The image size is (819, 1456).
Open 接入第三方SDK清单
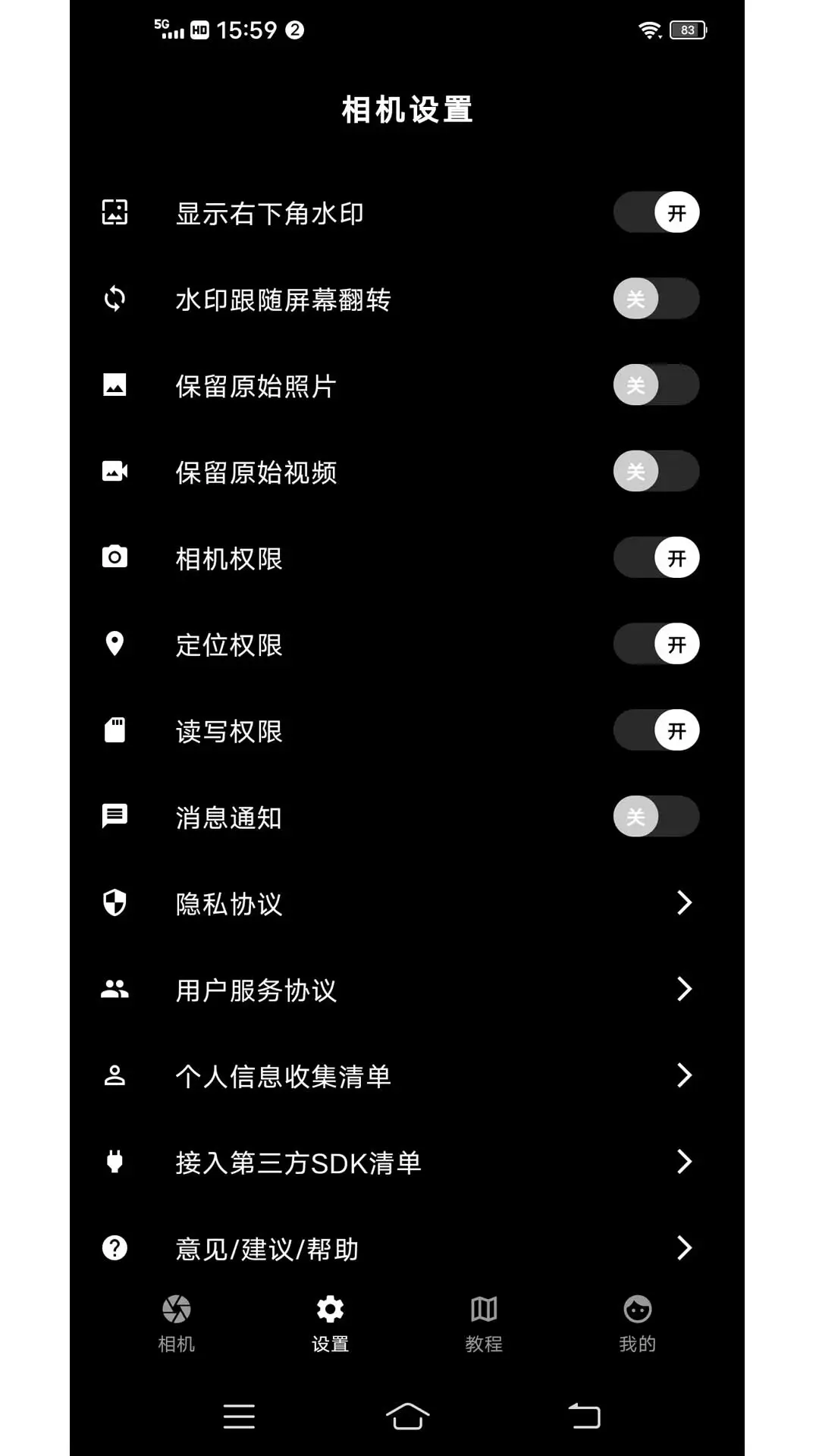(407, 1162)
